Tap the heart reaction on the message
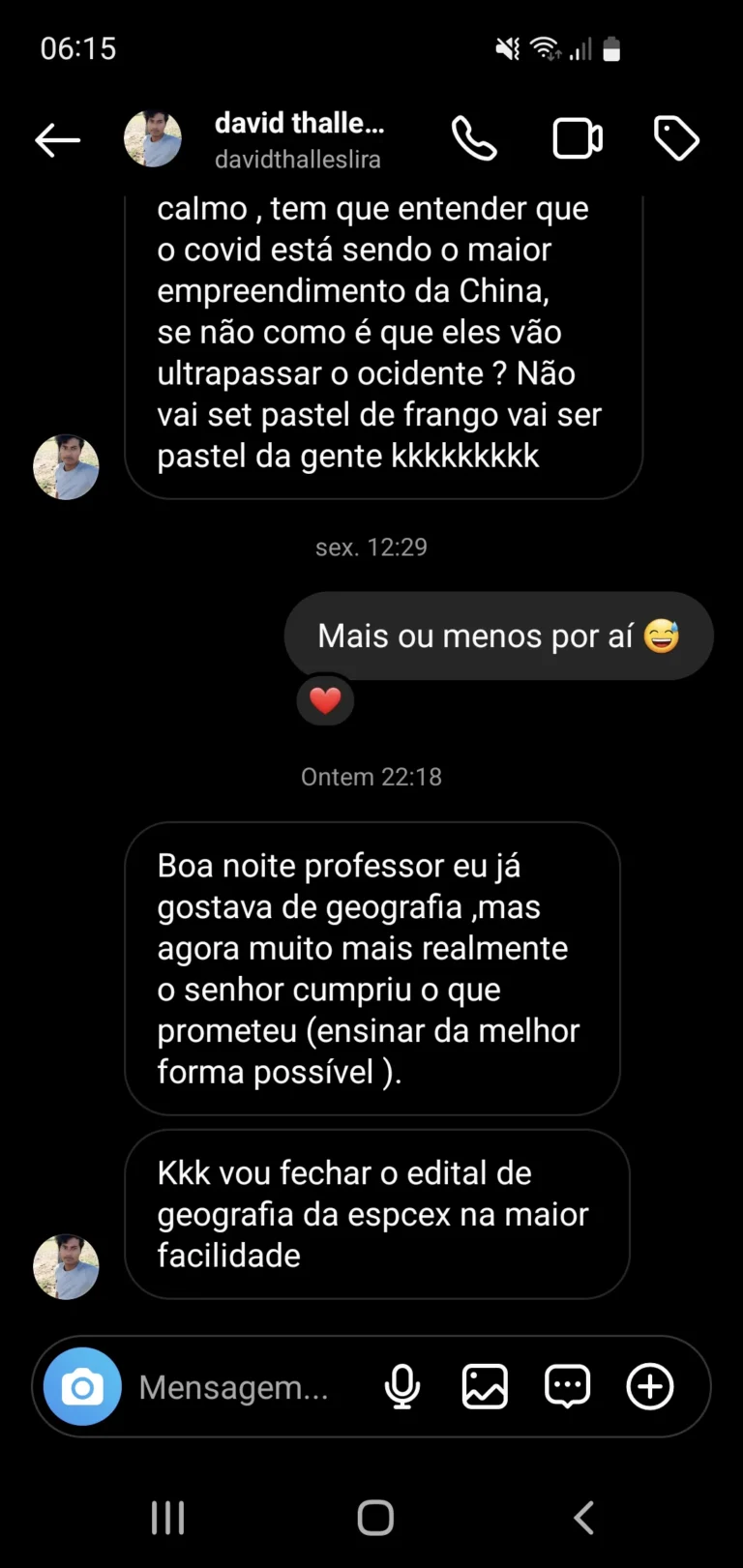This screenshot has width=743, height=1568. pyautogui.click(x=325, y=699)
